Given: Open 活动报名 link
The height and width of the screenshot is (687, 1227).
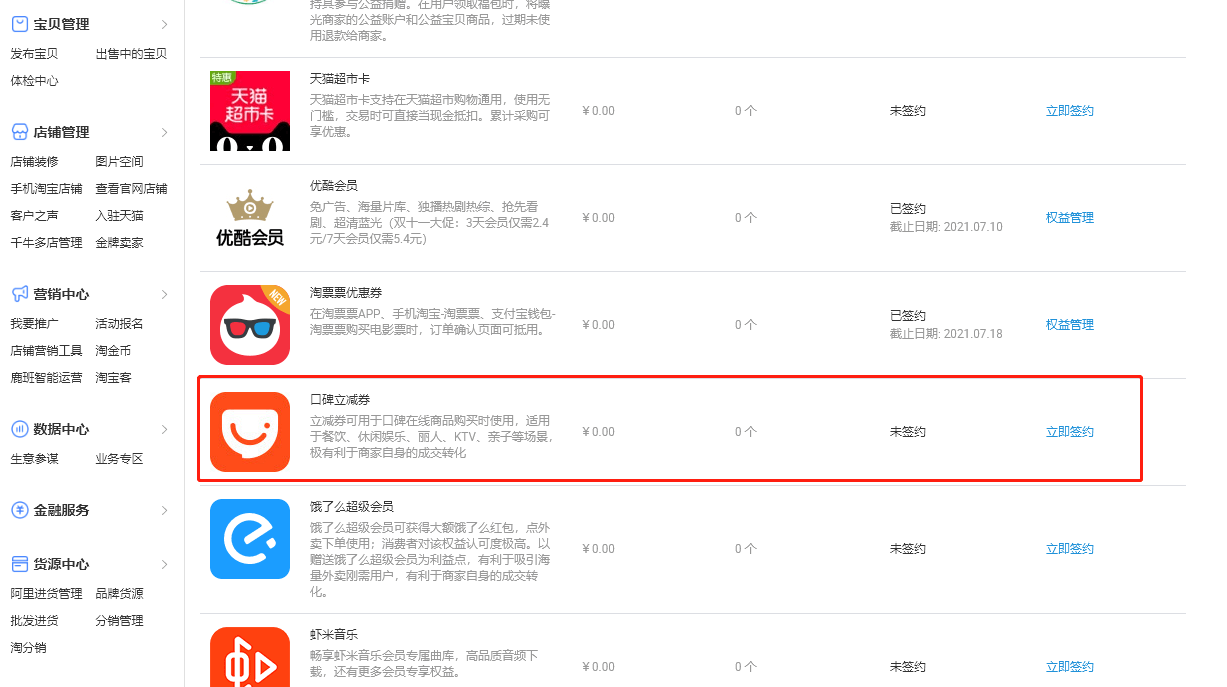Looking at the screenshot, I should 119,324.
